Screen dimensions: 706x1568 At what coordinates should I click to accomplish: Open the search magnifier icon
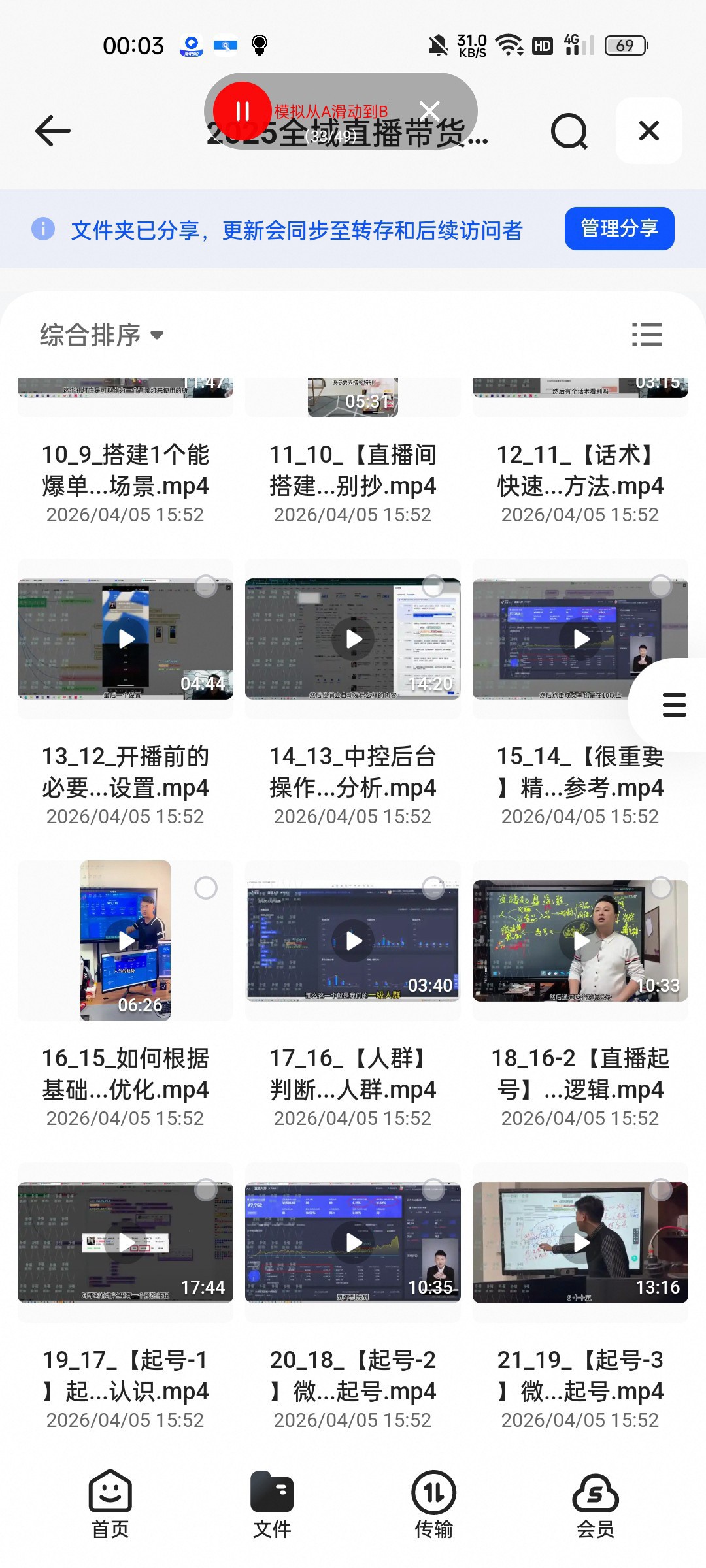[x=569, y=131]
